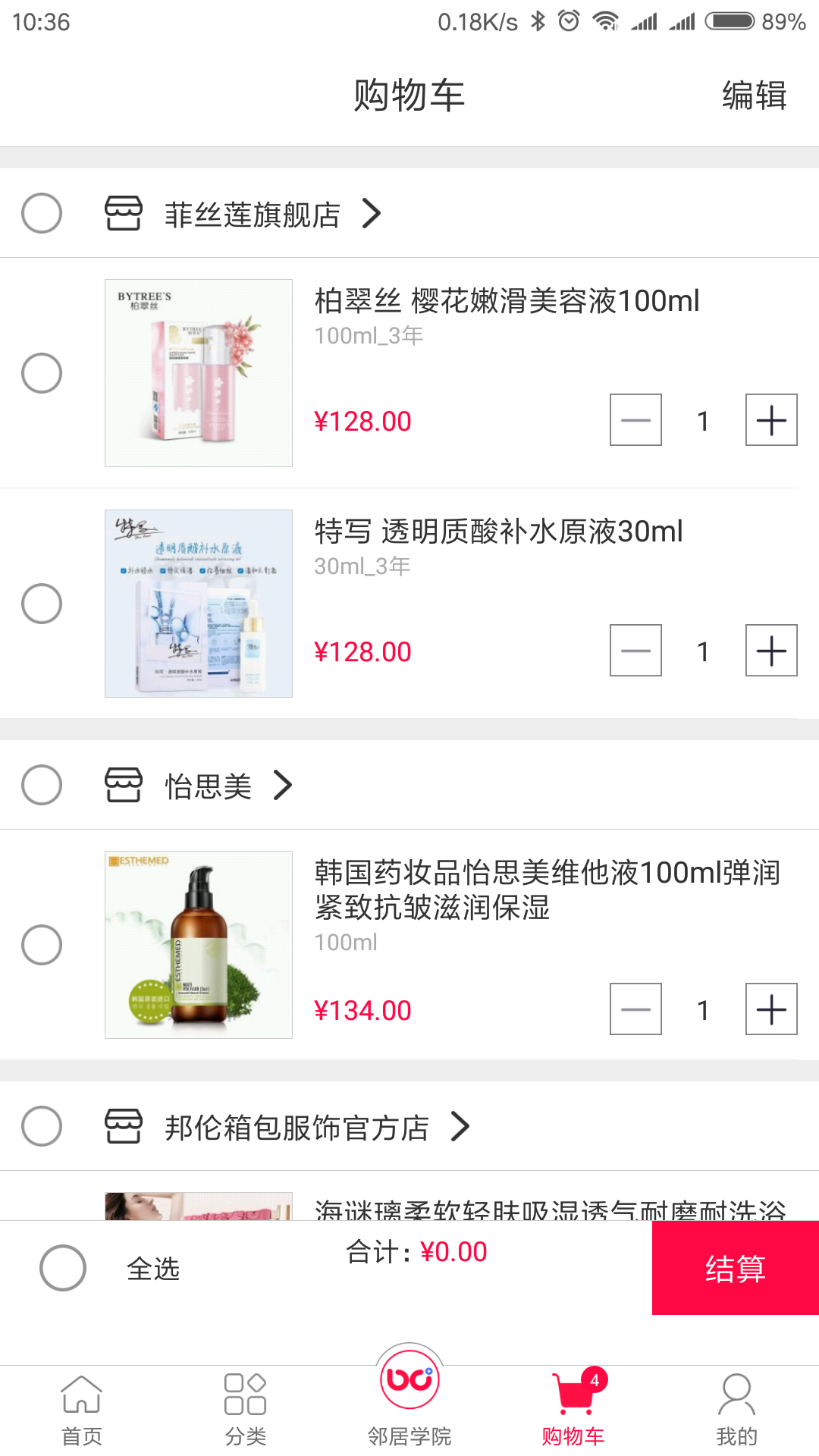Check the 特写 透明质酸补水原液 item
Screen dimensions: 819x1456
pyautogui.click(x=42, y=604)
